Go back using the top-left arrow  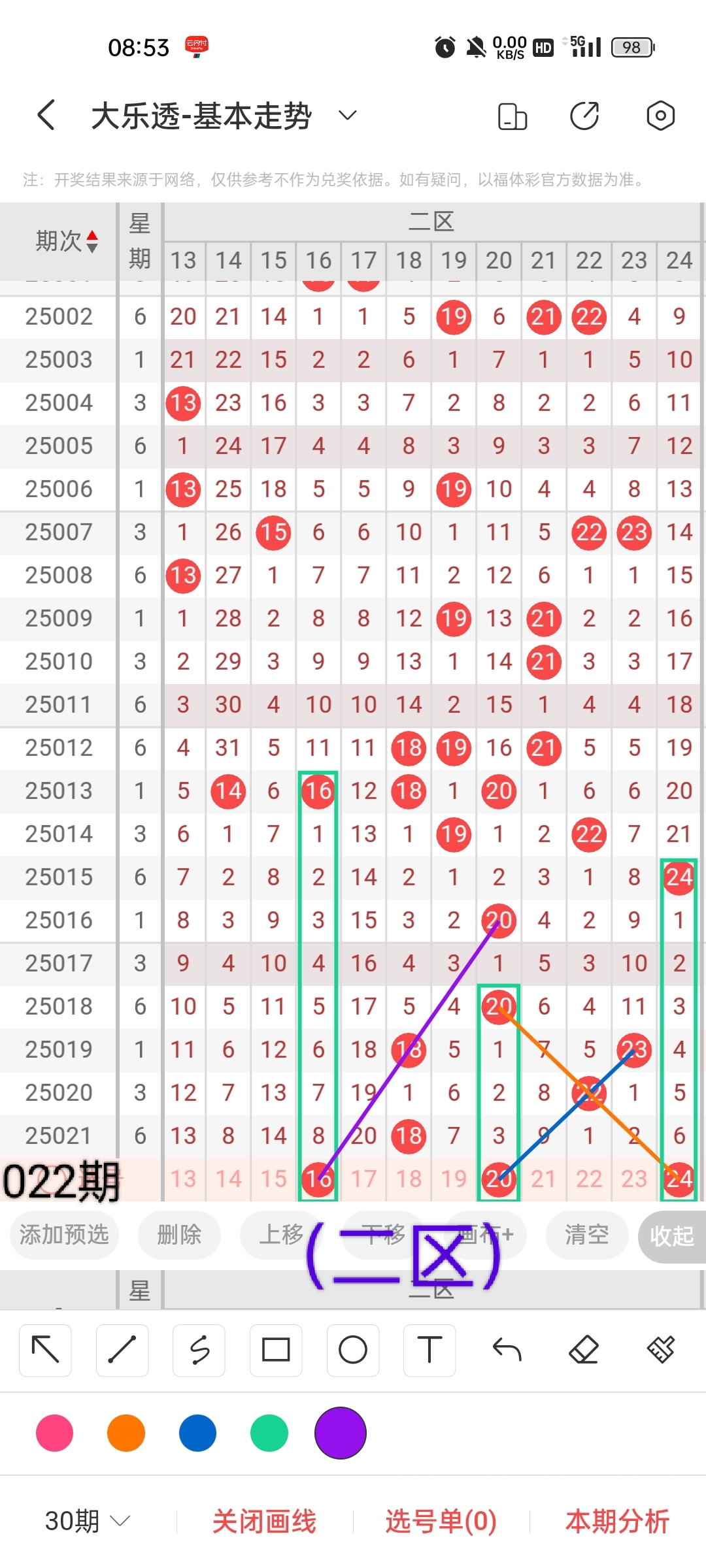point(46,116)
